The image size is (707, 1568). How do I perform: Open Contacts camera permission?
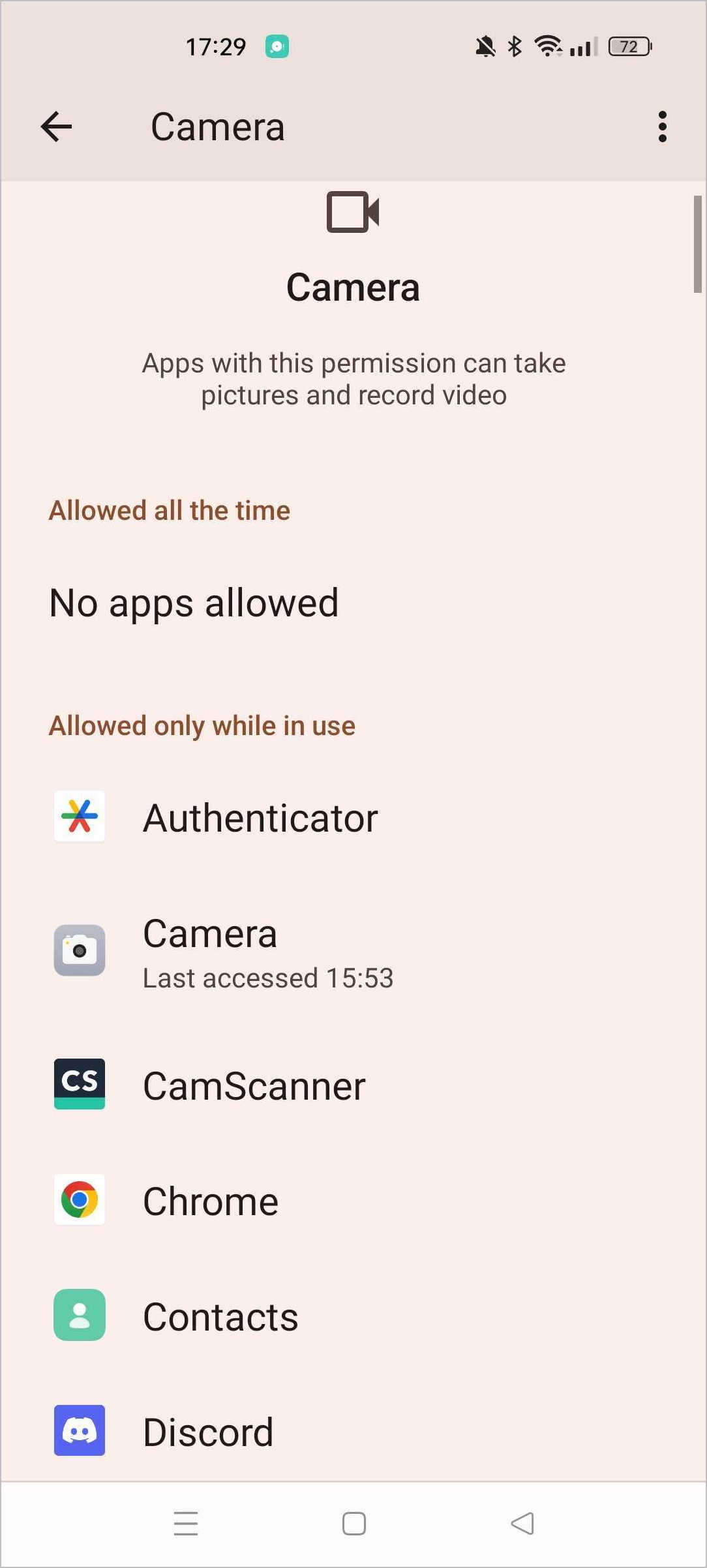[x=220, y=1317]
